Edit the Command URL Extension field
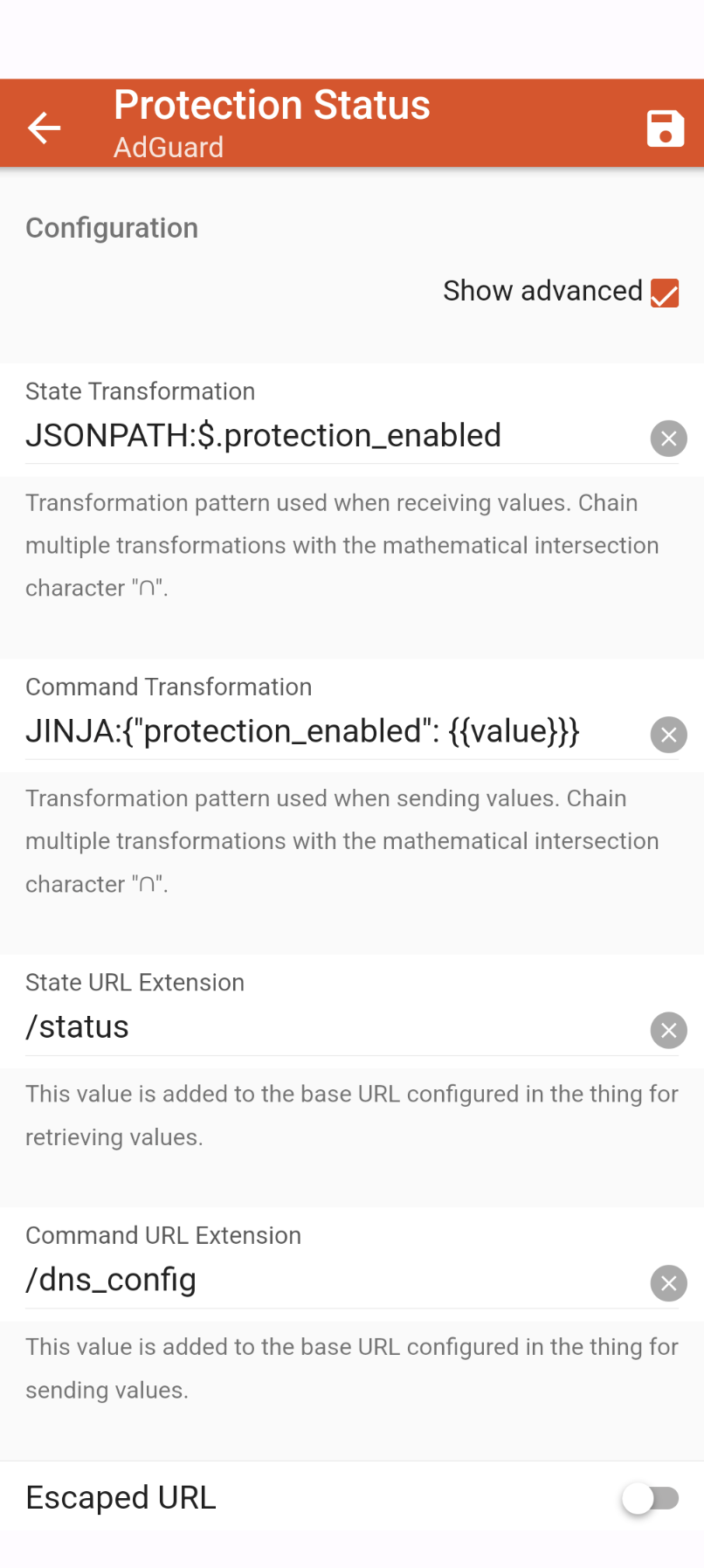 tap(332, 1280)
